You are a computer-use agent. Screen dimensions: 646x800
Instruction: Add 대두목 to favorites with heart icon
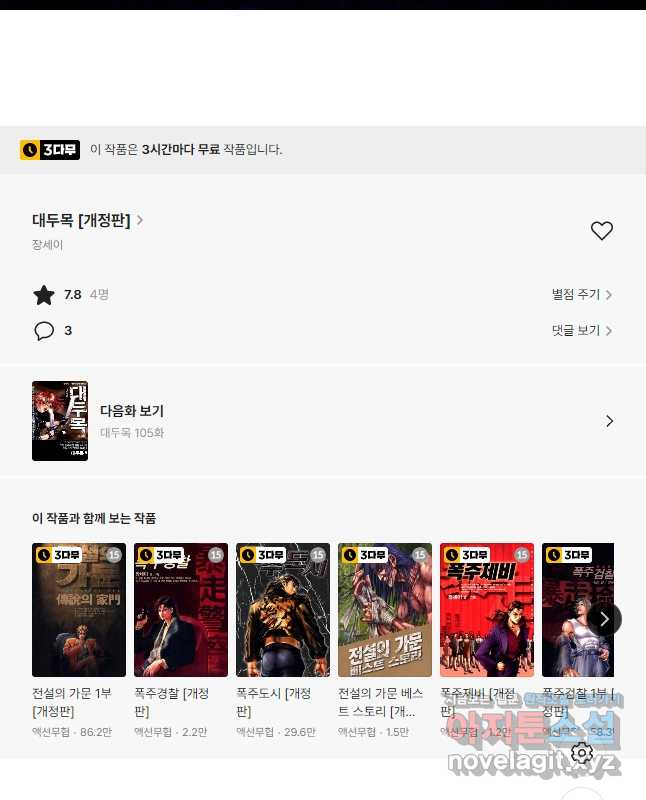tap(601, 231)
